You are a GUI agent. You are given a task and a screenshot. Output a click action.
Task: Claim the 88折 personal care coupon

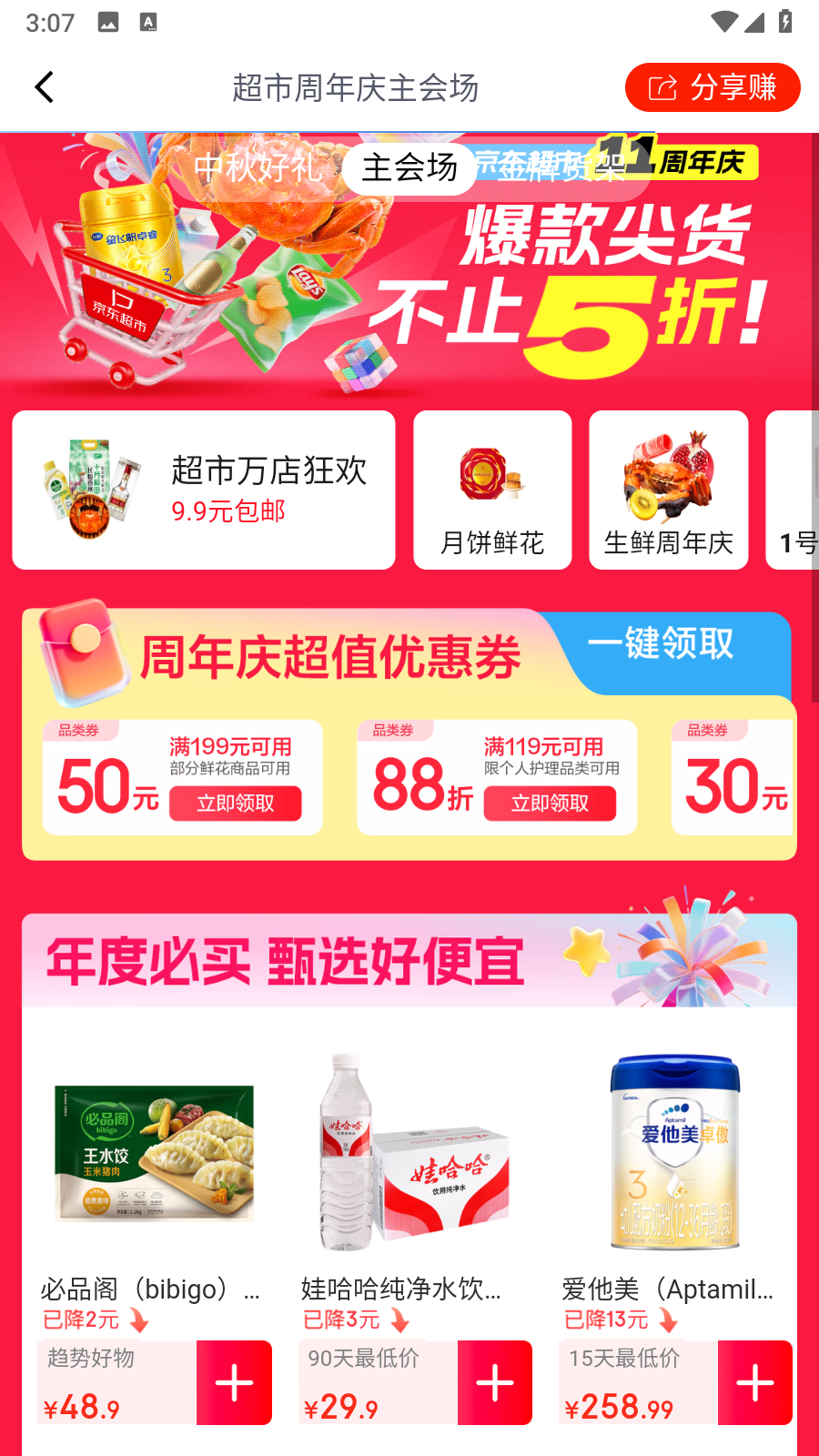point(550,804)
